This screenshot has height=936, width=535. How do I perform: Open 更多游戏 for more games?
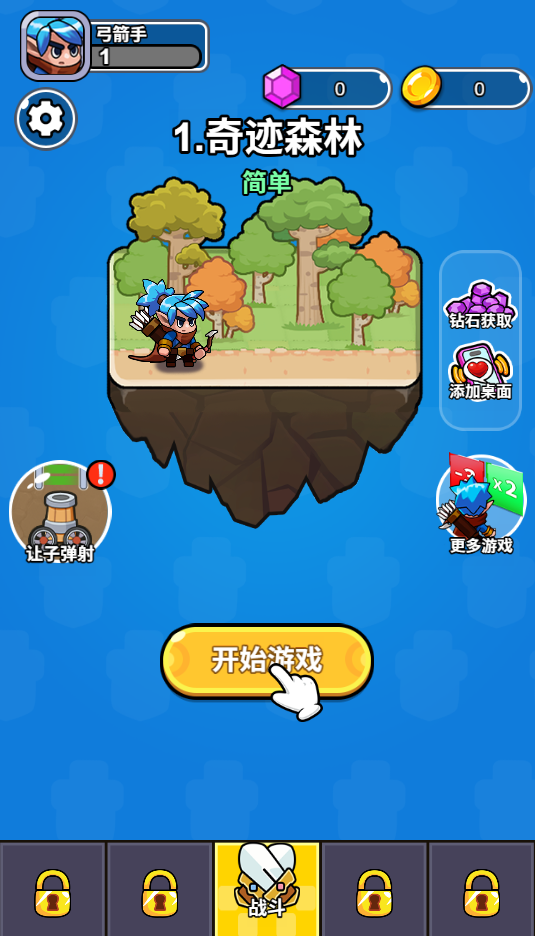(481, 504)
